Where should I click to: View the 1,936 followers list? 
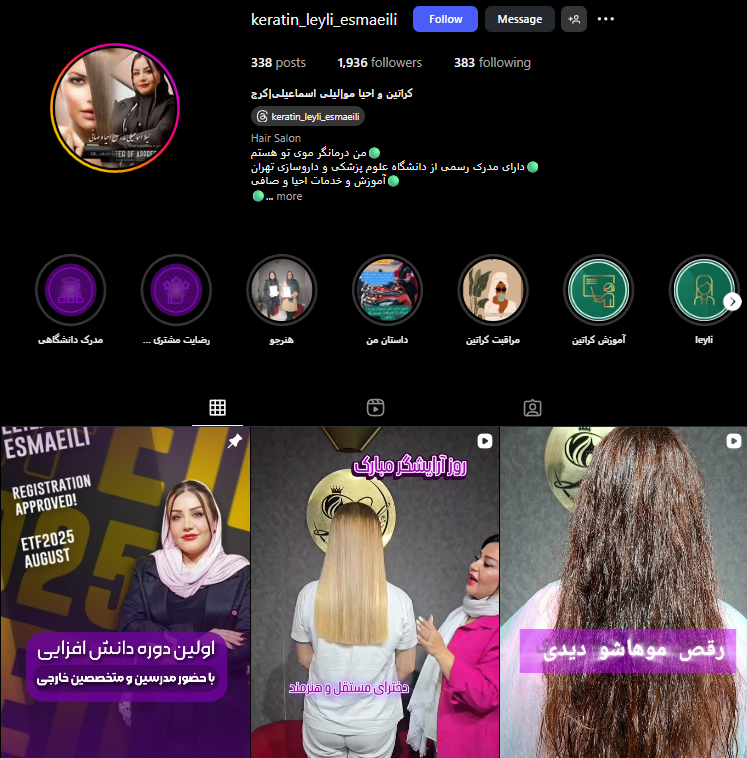click(x=379, y=62)
